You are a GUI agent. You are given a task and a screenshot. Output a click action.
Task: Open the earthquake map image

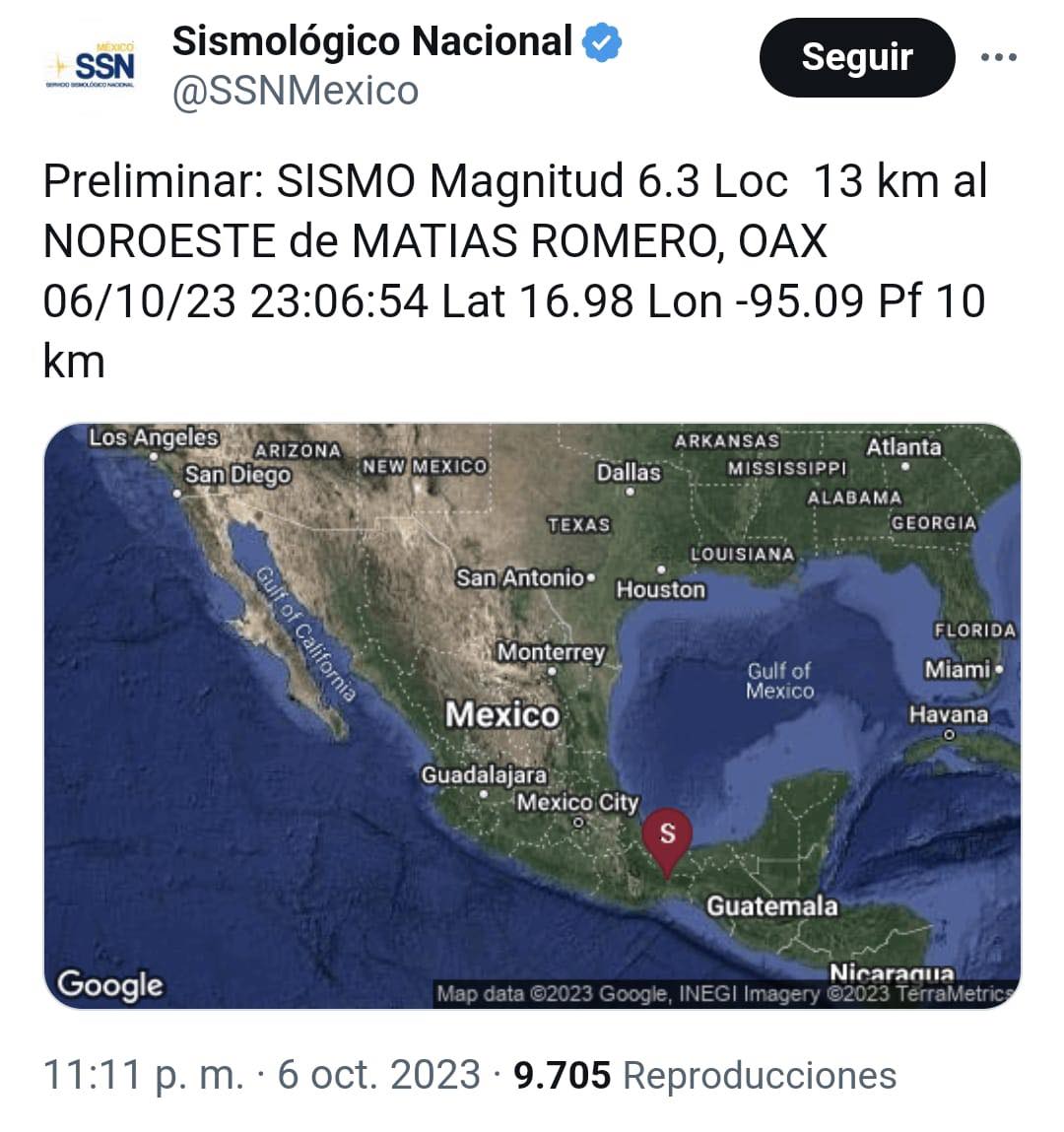[x=532, y=715]
